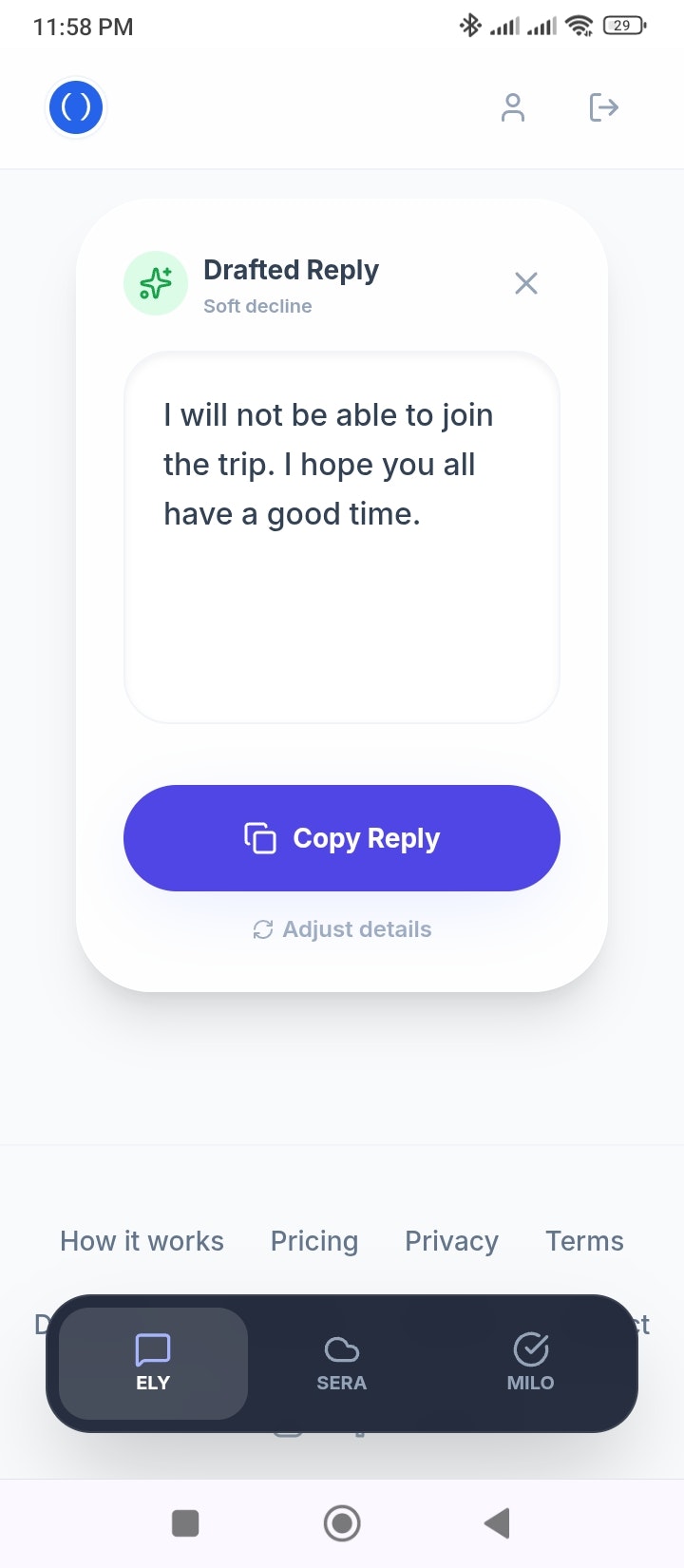Viewport: 684px width, 1568px height.
Task: Go back using the system back button
Action: coord(497,1523)
